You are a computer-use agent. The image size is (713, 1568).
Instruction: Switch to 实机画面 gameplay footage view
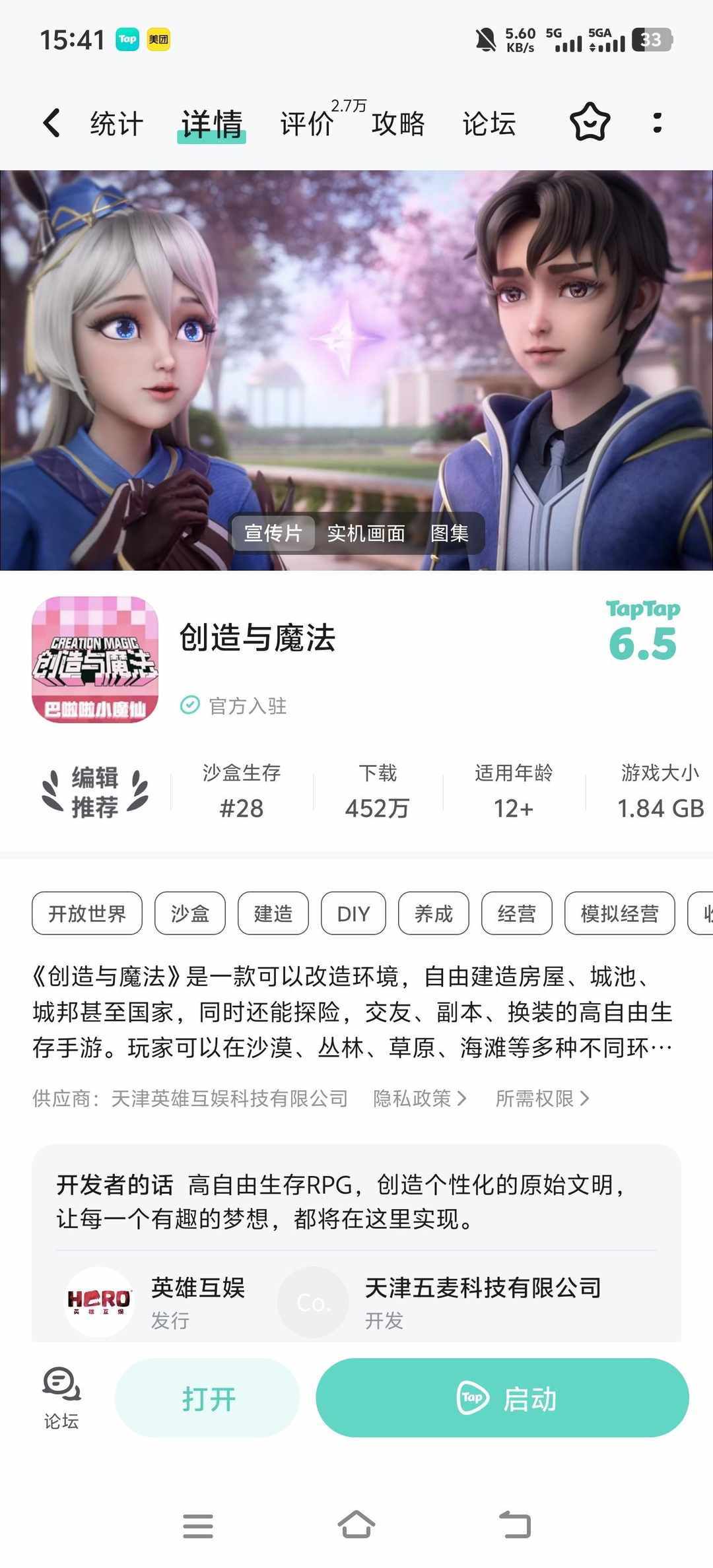(x=367, y=533)
